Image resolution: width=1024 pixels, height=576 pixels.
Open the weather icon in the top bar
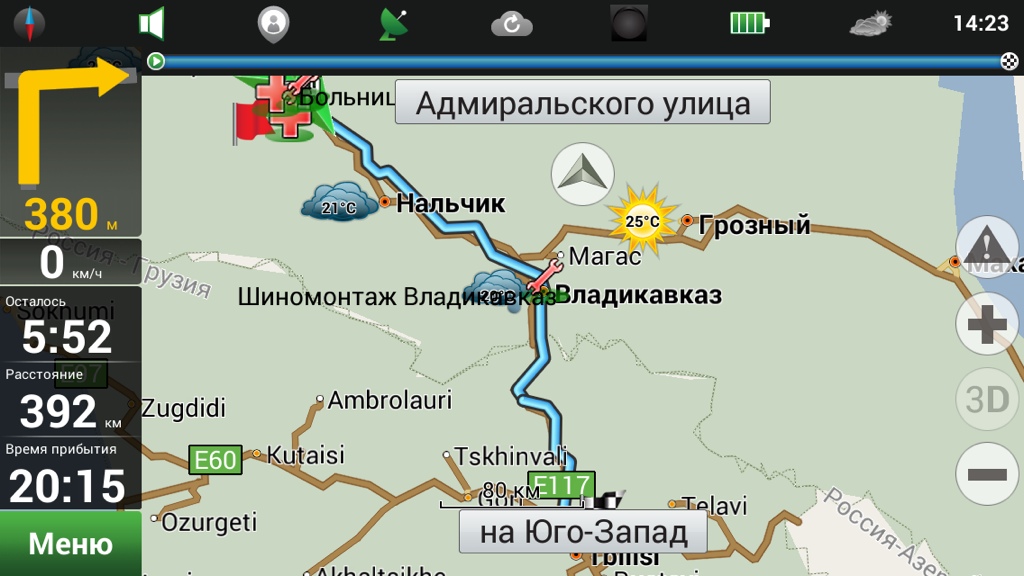[870, 23]
